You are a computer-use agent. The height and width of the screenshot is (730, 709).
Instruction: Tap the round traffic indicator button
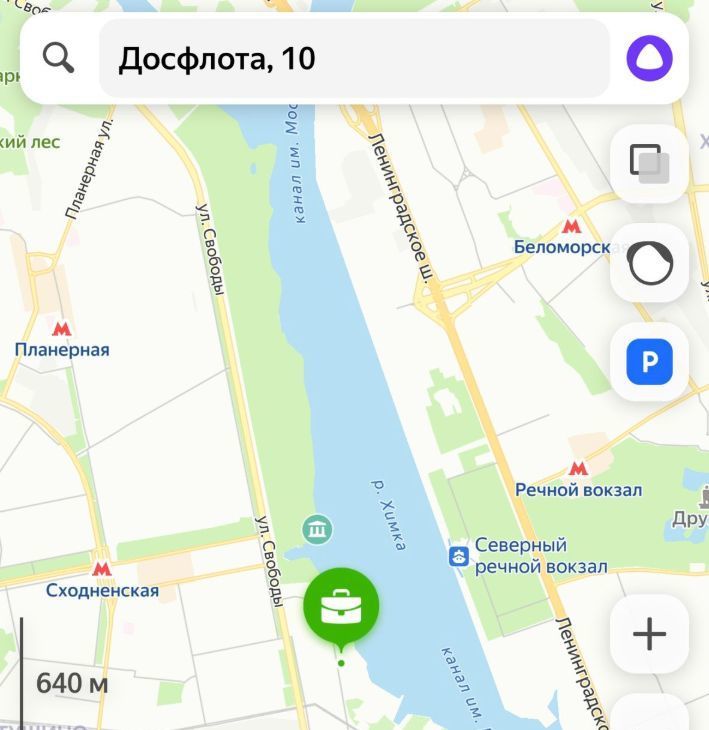pyautogui.click(x=649, y=263)
